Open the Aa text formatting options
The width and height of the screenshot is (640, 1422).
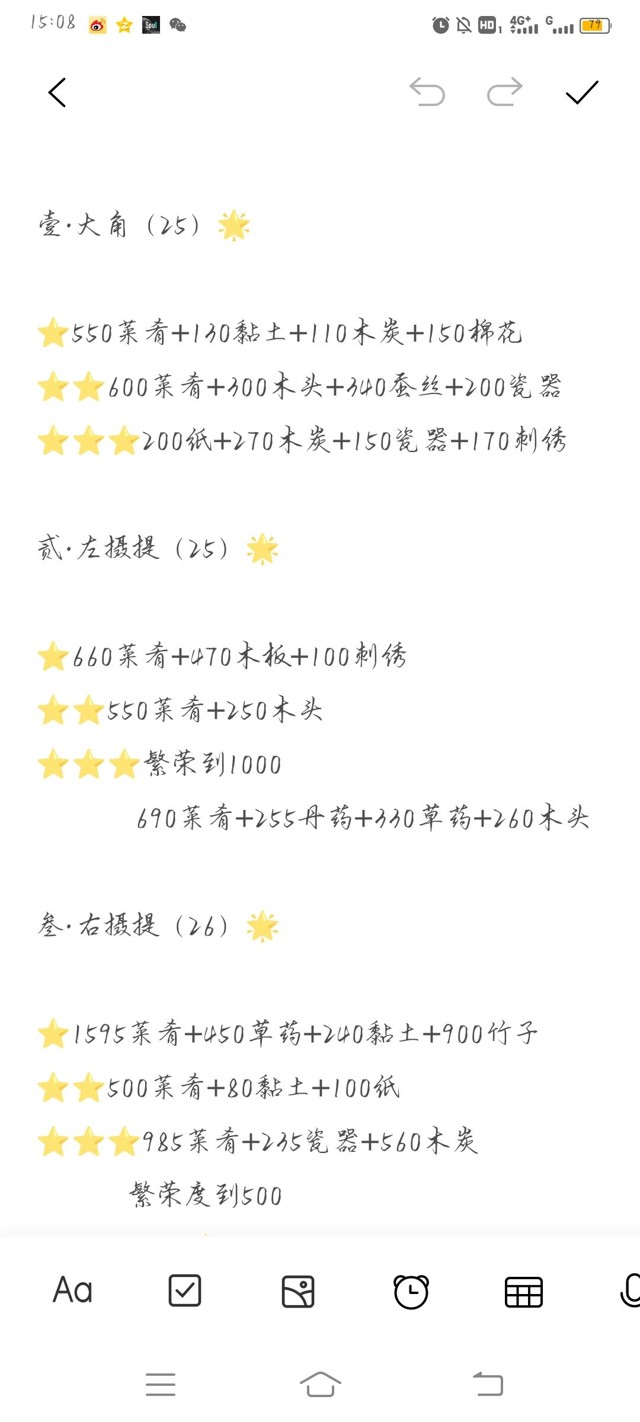point(72,1291)
